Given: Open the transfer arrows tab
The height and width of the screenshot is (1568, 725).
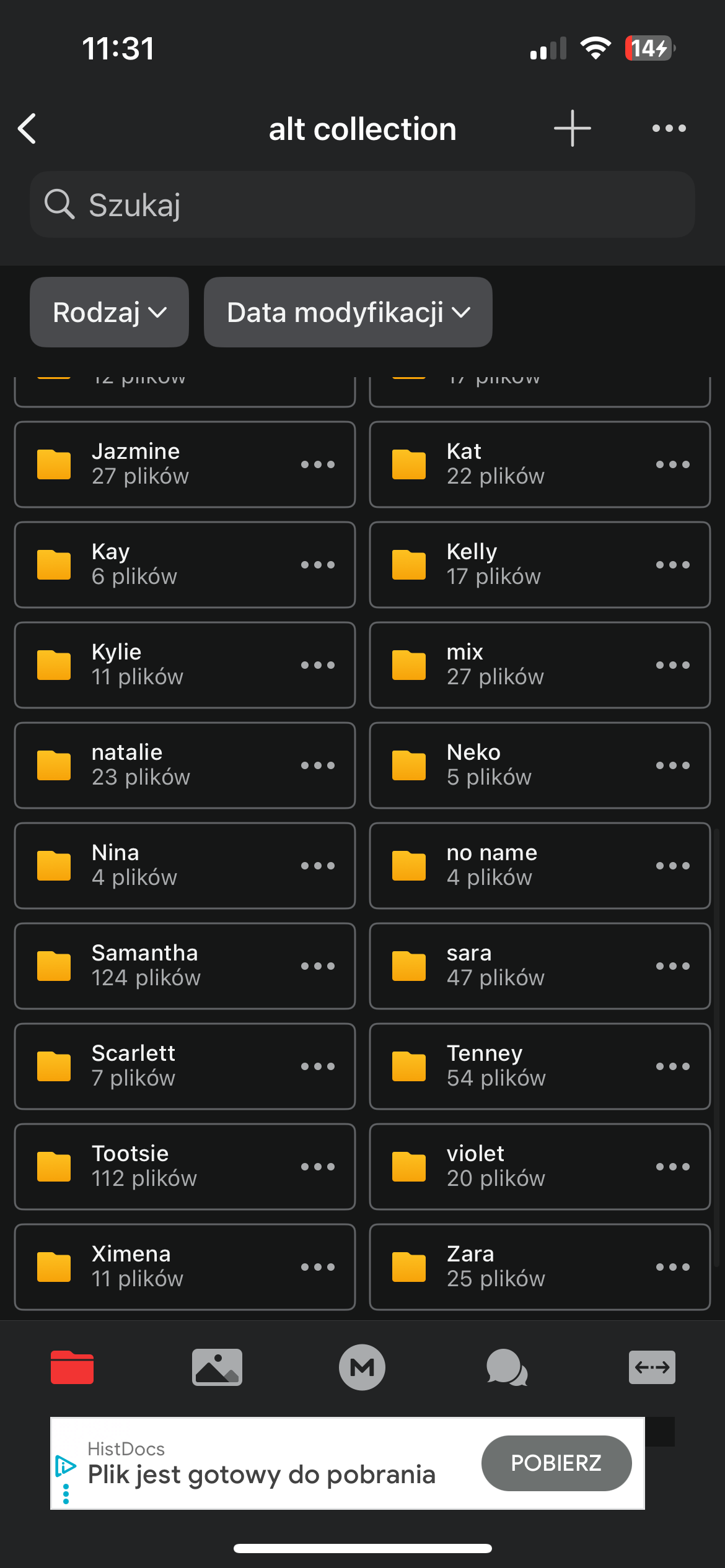Looking at the screenshot, I should (x=652, y=1367).
